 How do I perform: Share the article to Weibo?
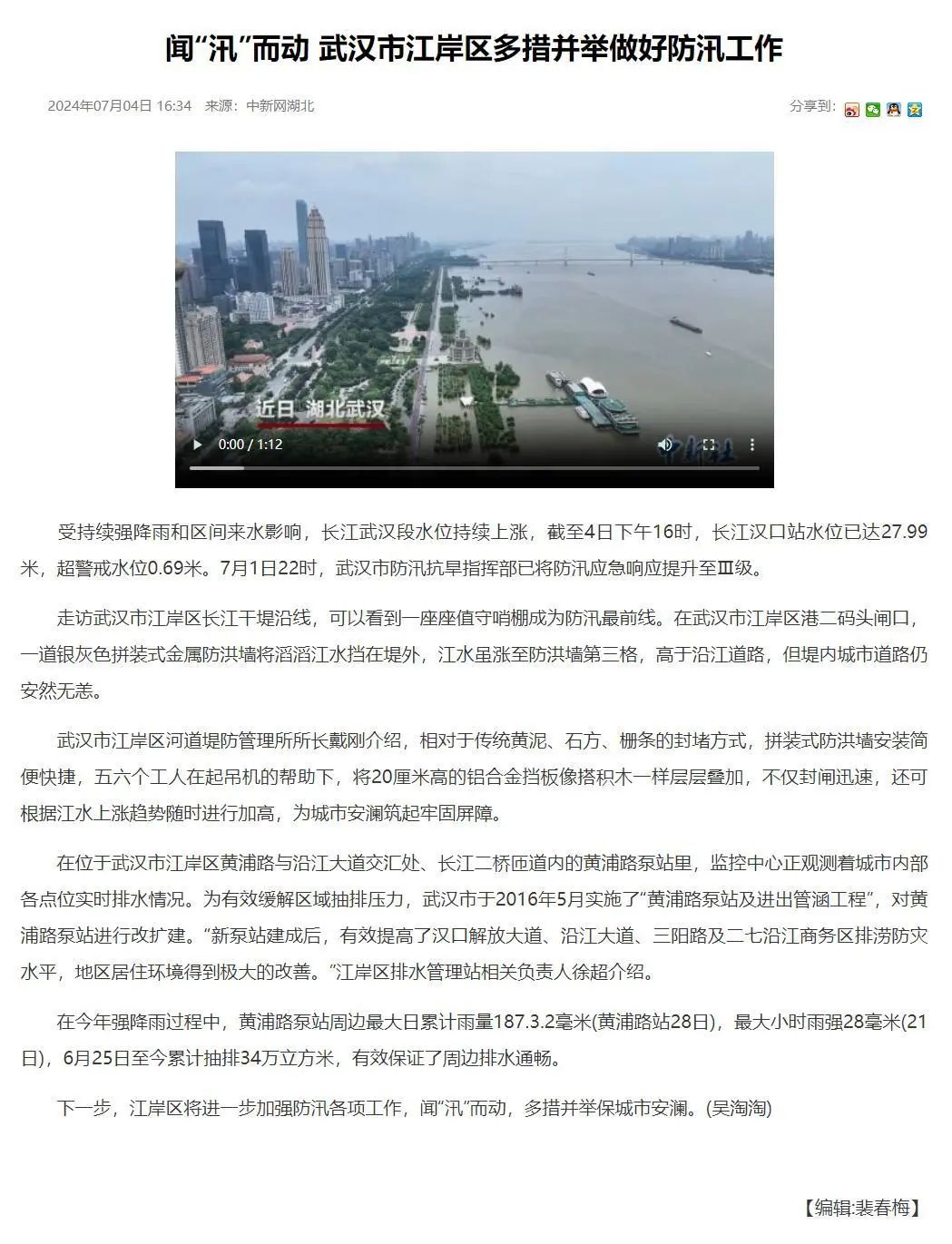pos(851,110)
